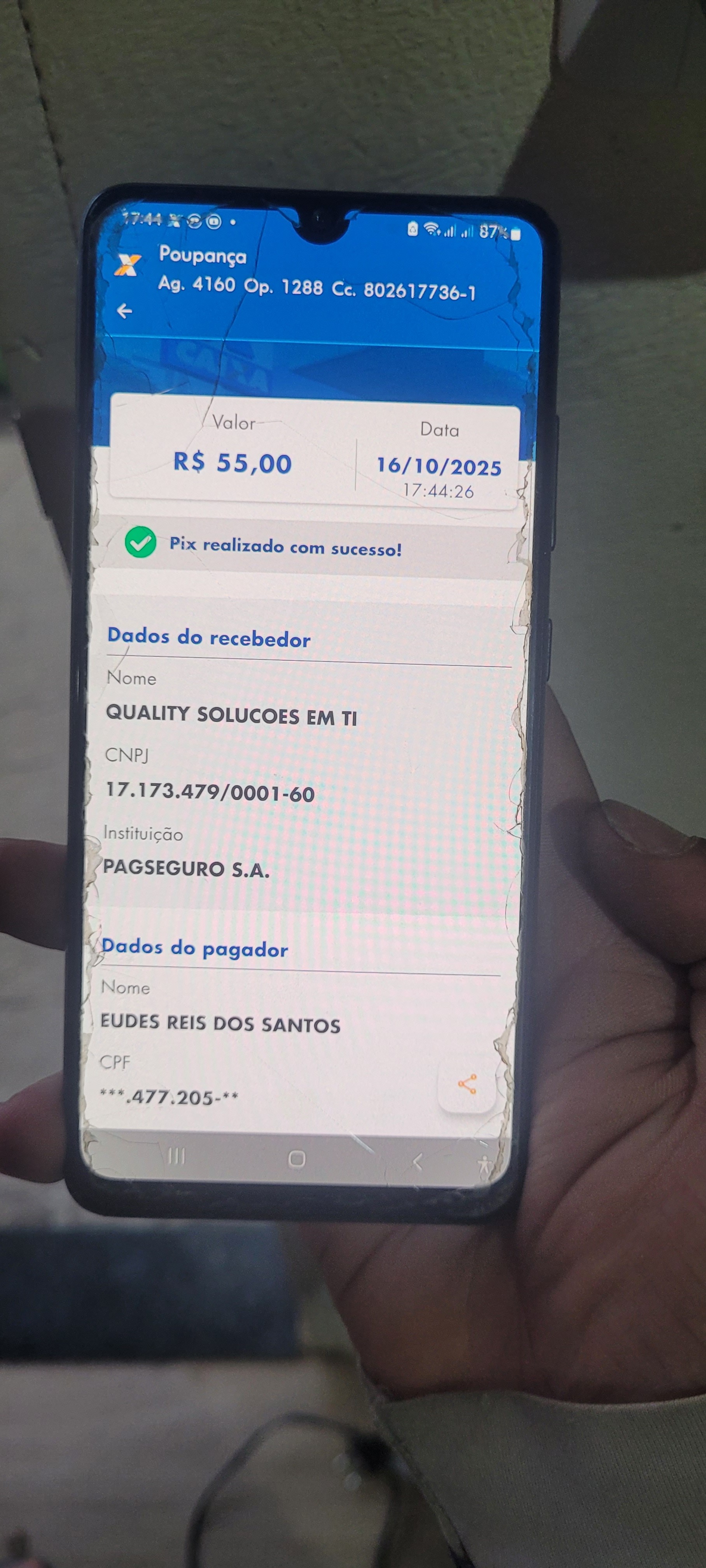Viewport: 706px width, 1568px height.
Task: Go back using the header arrow
Action: point(124,311)
